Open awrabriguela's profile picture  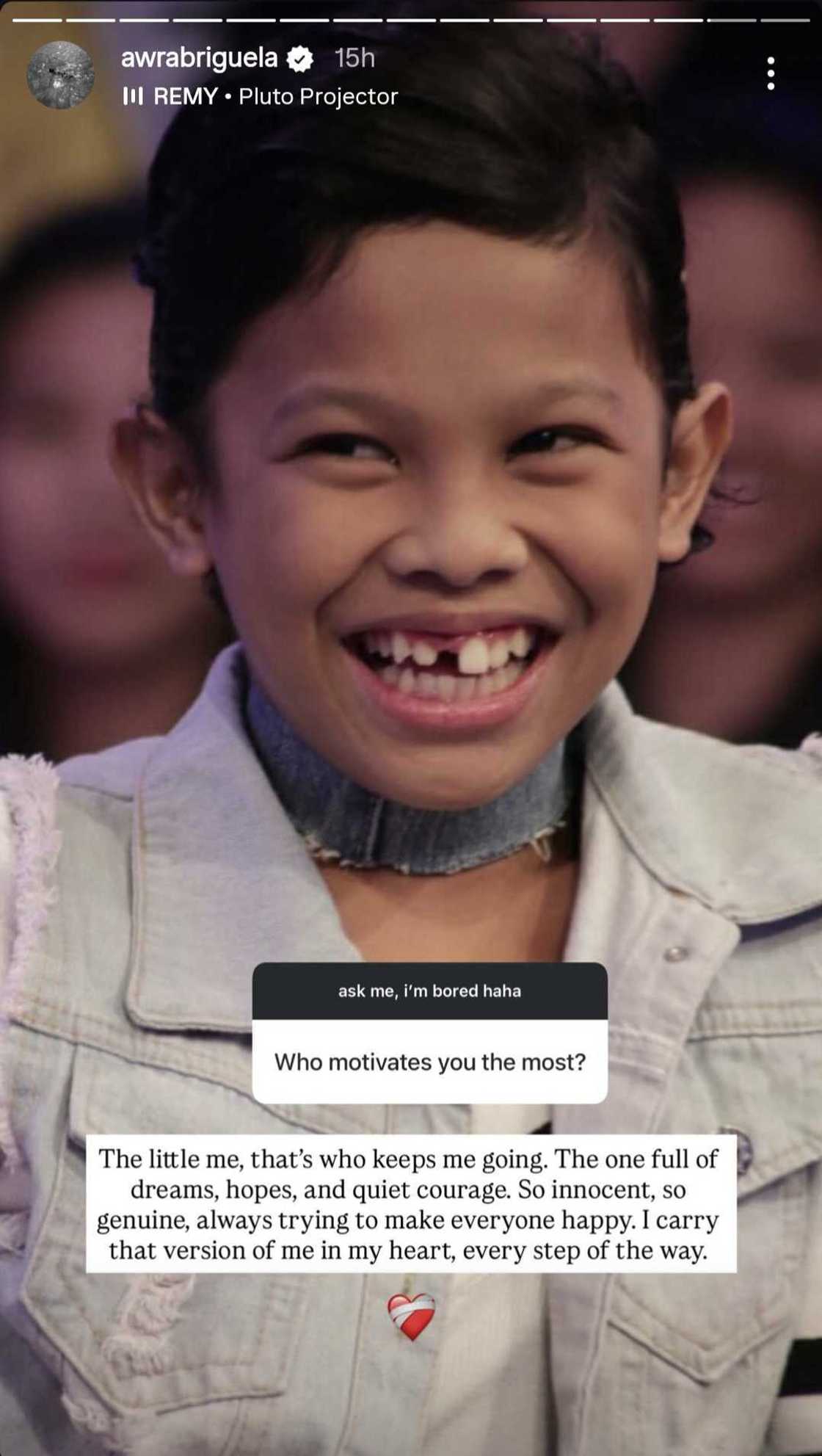[60, 75]
